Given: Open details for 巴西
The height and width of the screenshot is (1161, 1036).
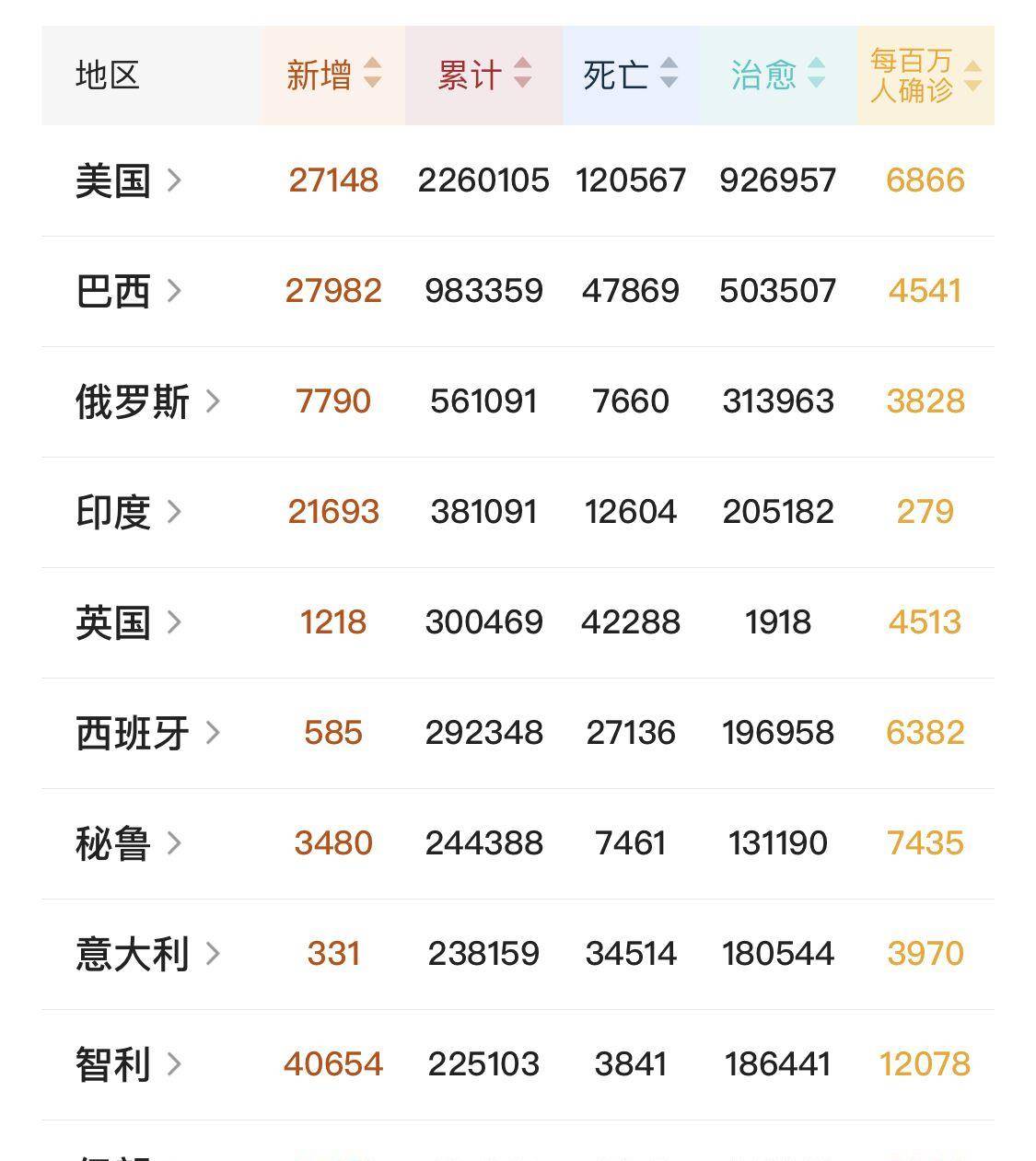Looking at the screenshot, I should point(129,291).
